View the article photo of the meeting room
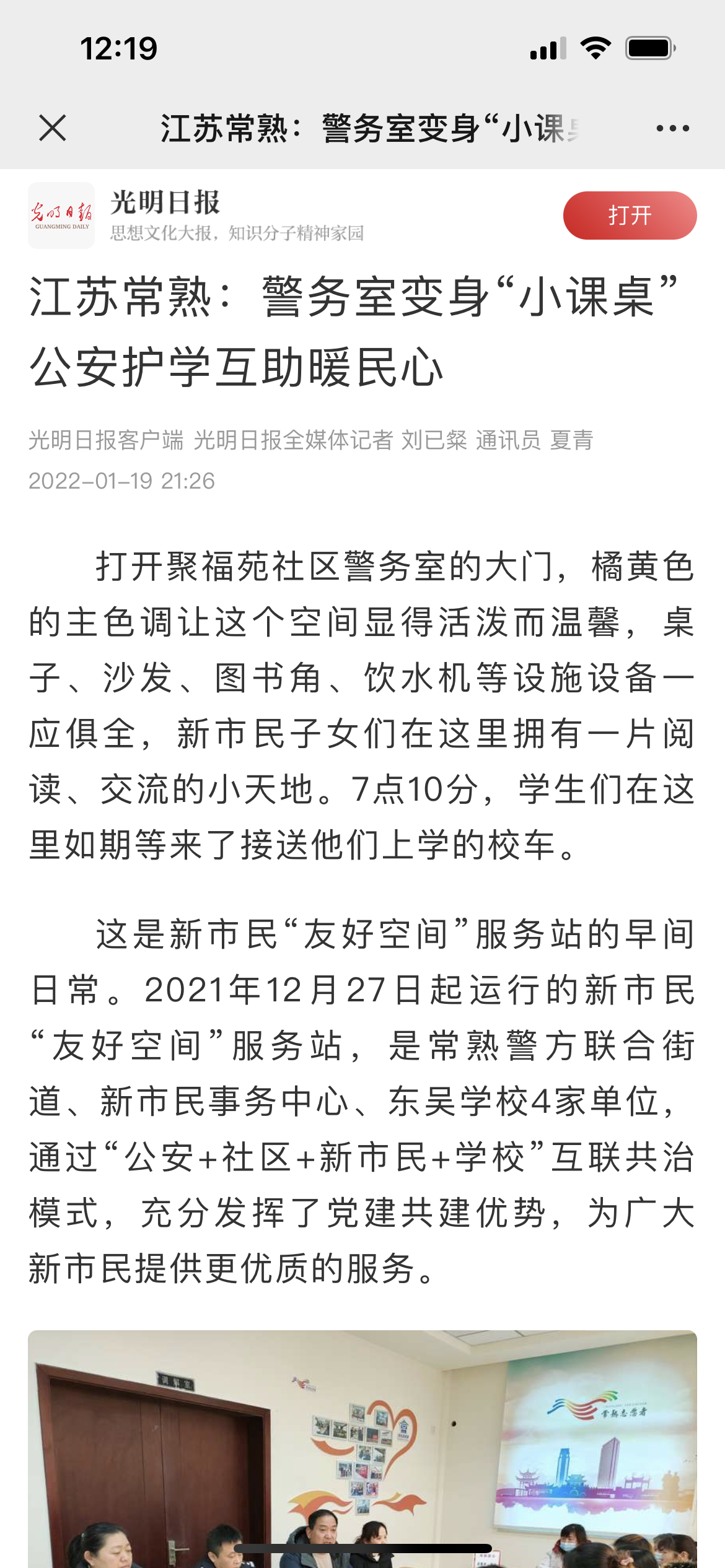Image resolution: width=725 pixels, height=1568 pixels. coord(362,1448)
